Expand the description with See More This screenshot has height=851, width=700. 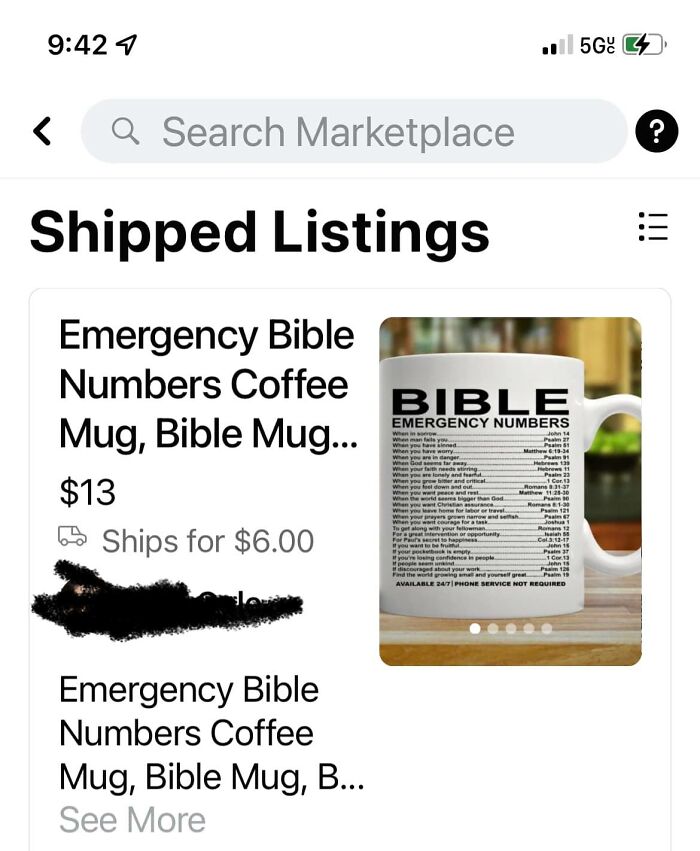132,820
